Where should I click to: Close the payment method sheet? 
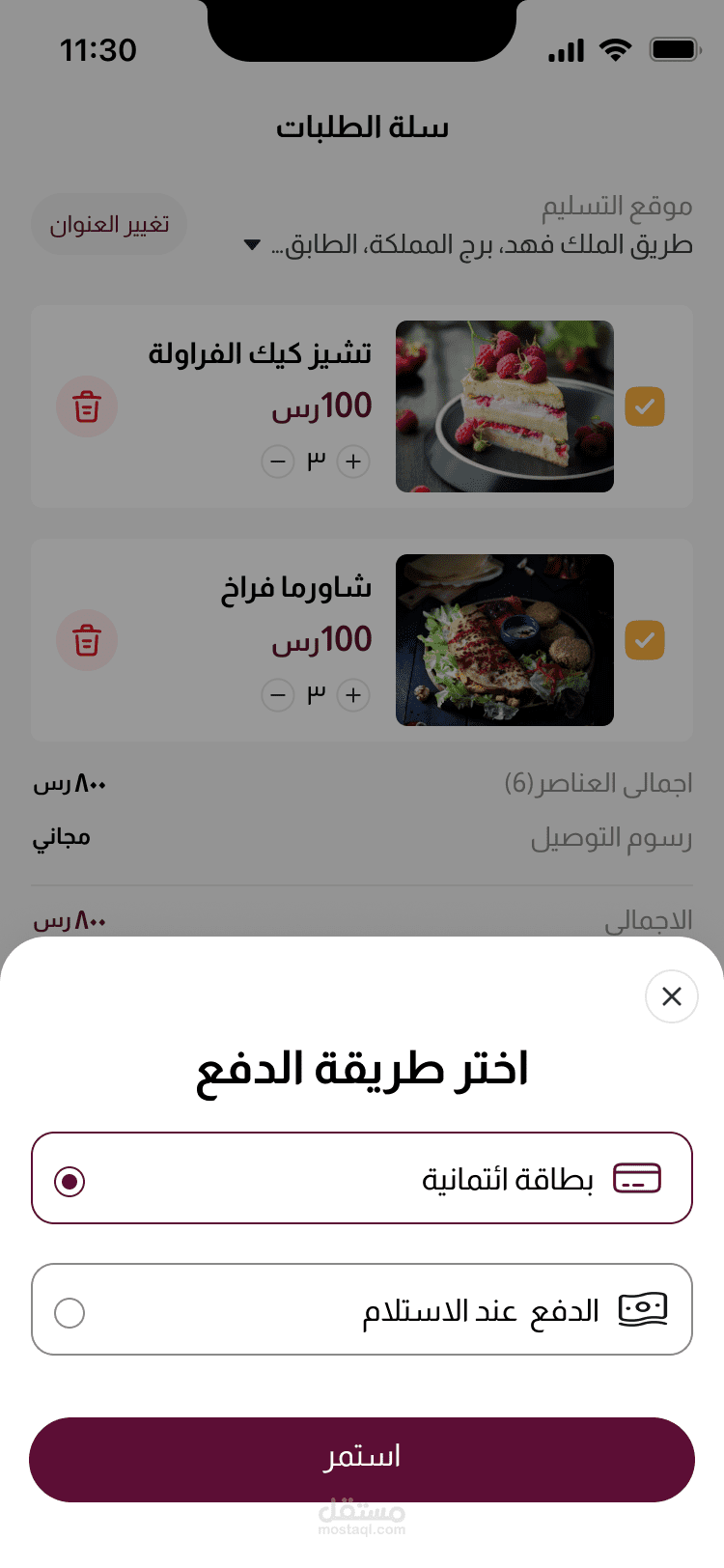pos(672,996)
